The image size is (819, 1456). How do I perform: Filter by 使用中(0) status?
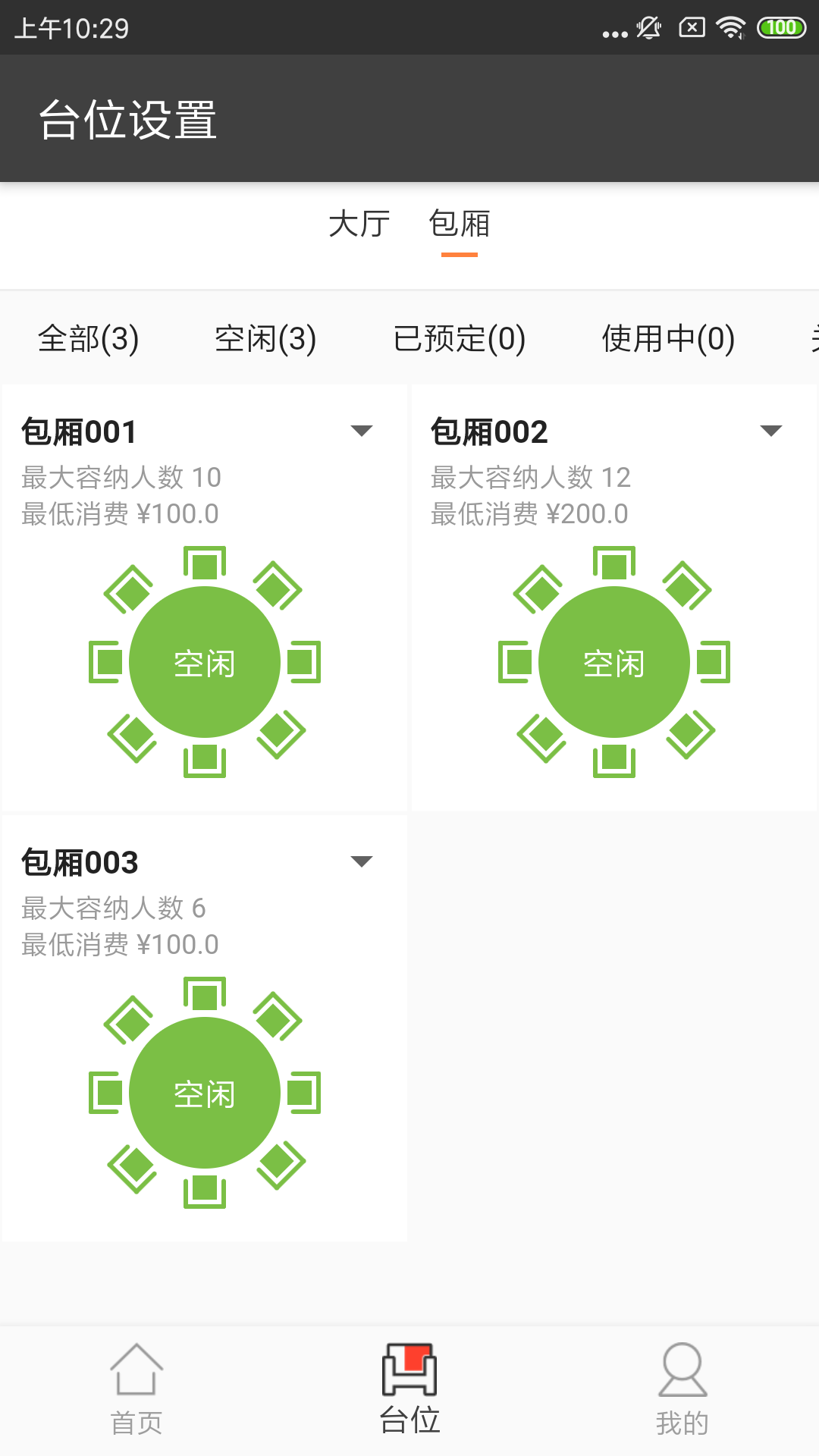tap(668, 338)
